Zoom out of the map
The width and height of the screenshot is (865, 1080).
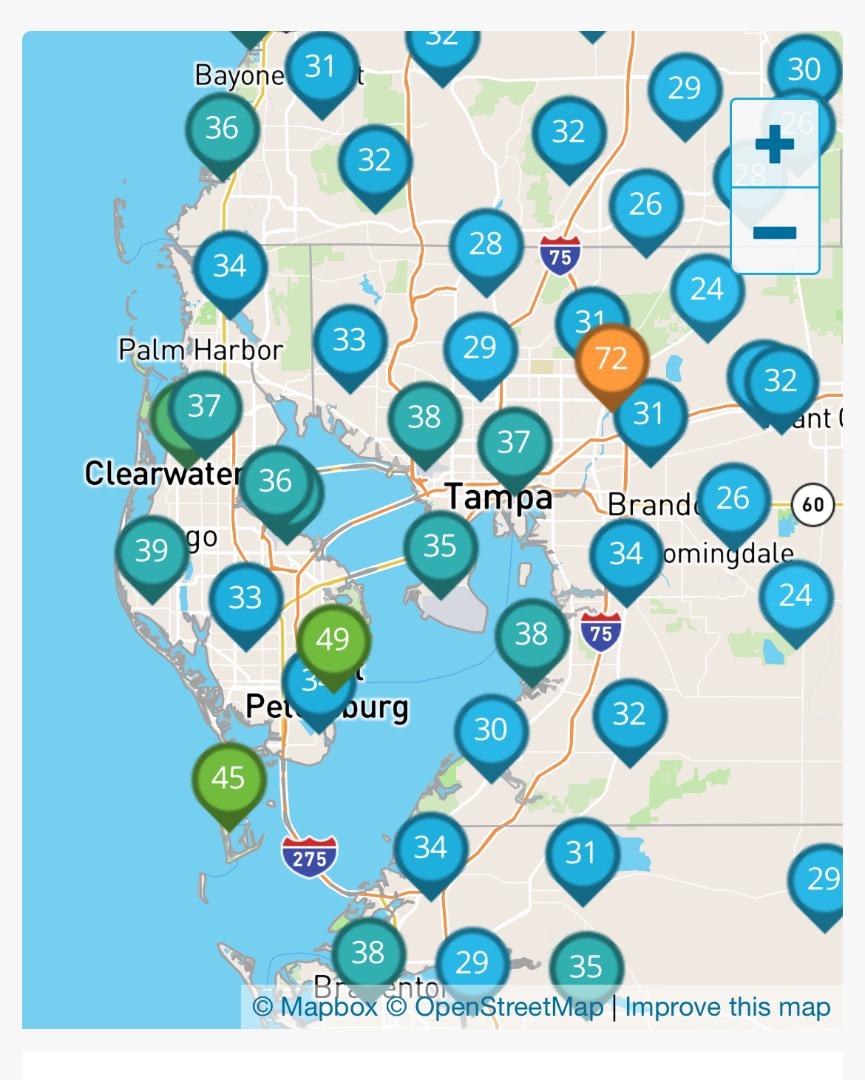[774, 233]
